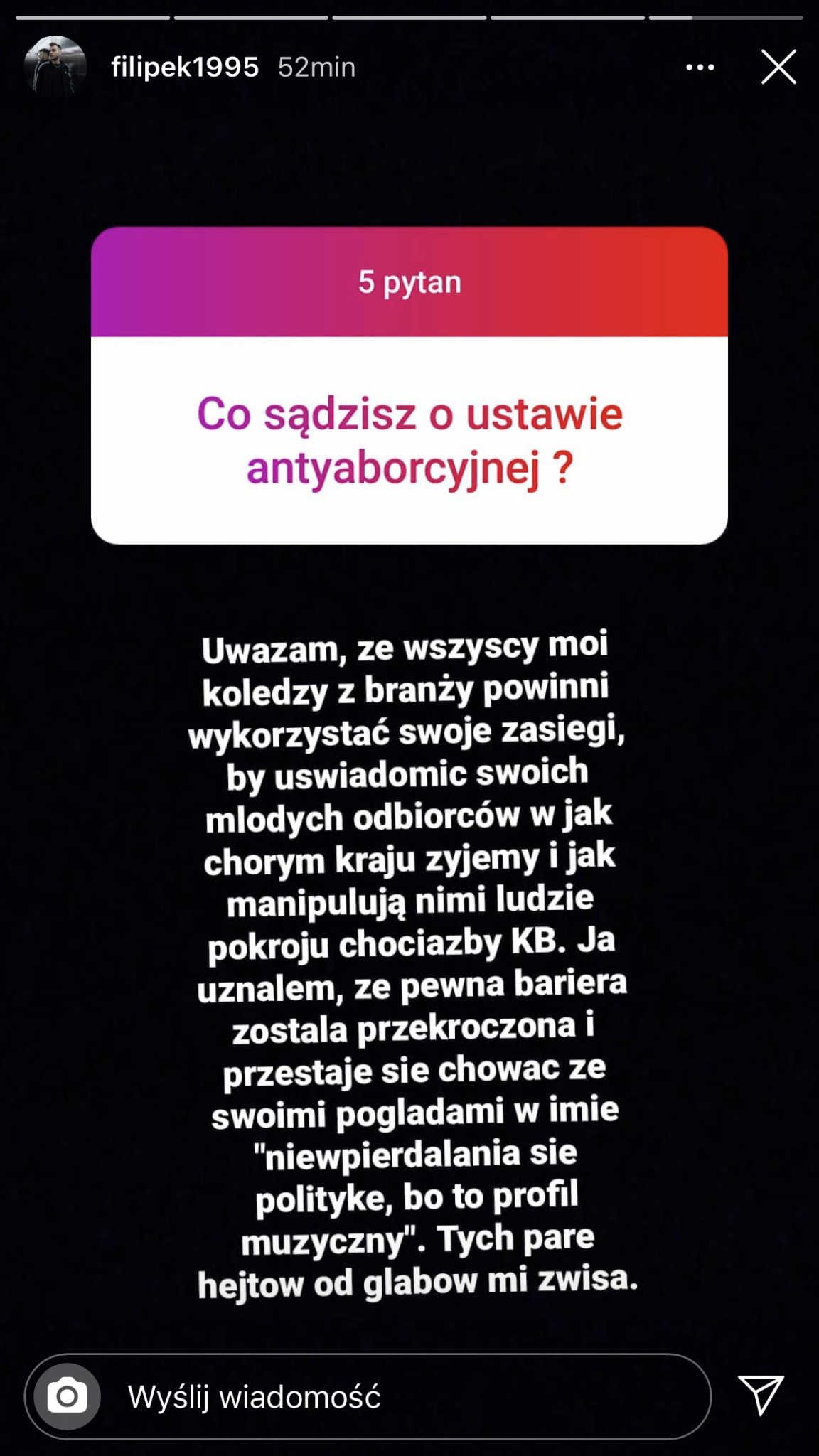The image size is (819, 1456).
Task: Tap the Wyślij wiadomość message field
Action: pos(398,1397)
